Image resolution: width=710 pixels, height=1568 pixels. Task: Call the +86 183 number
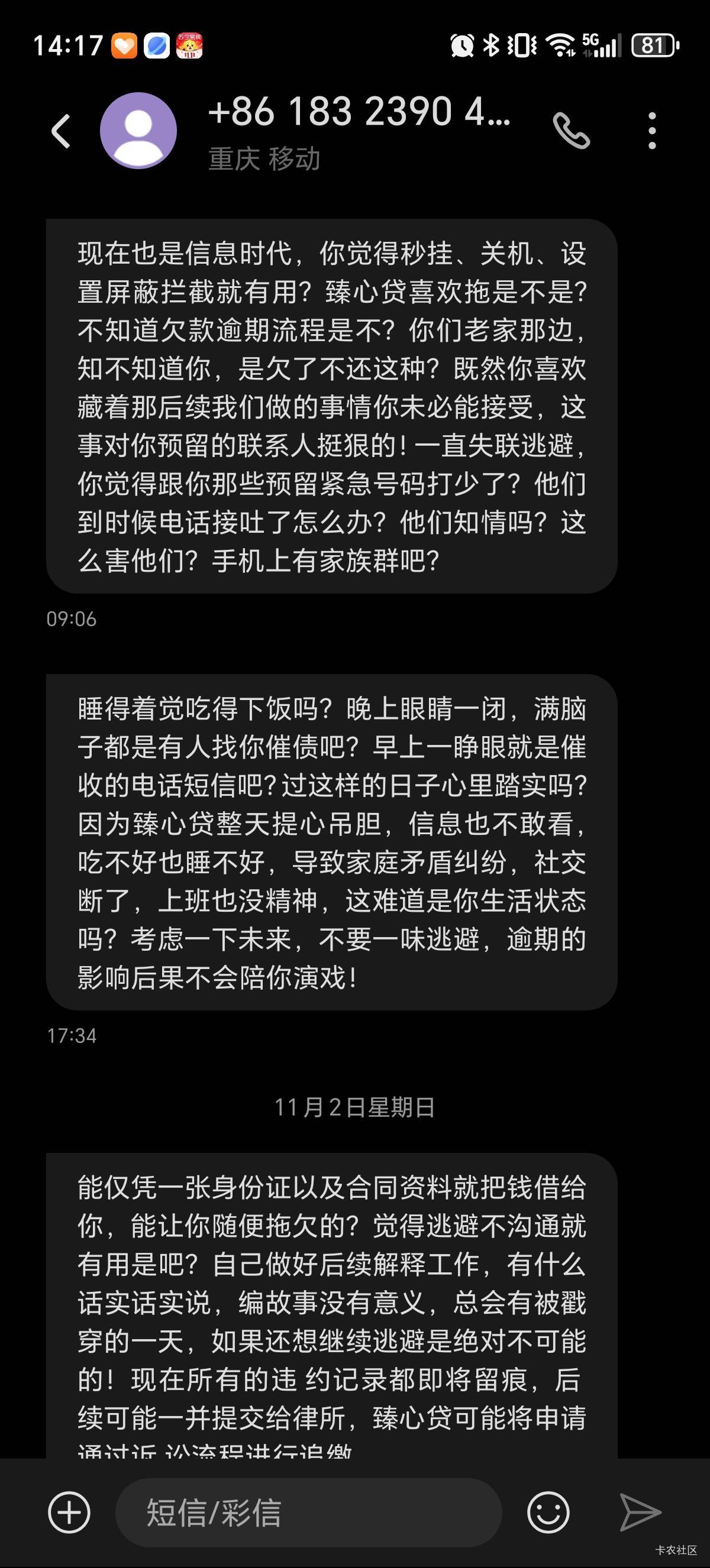pyautogui.click(x=571, y=131)
